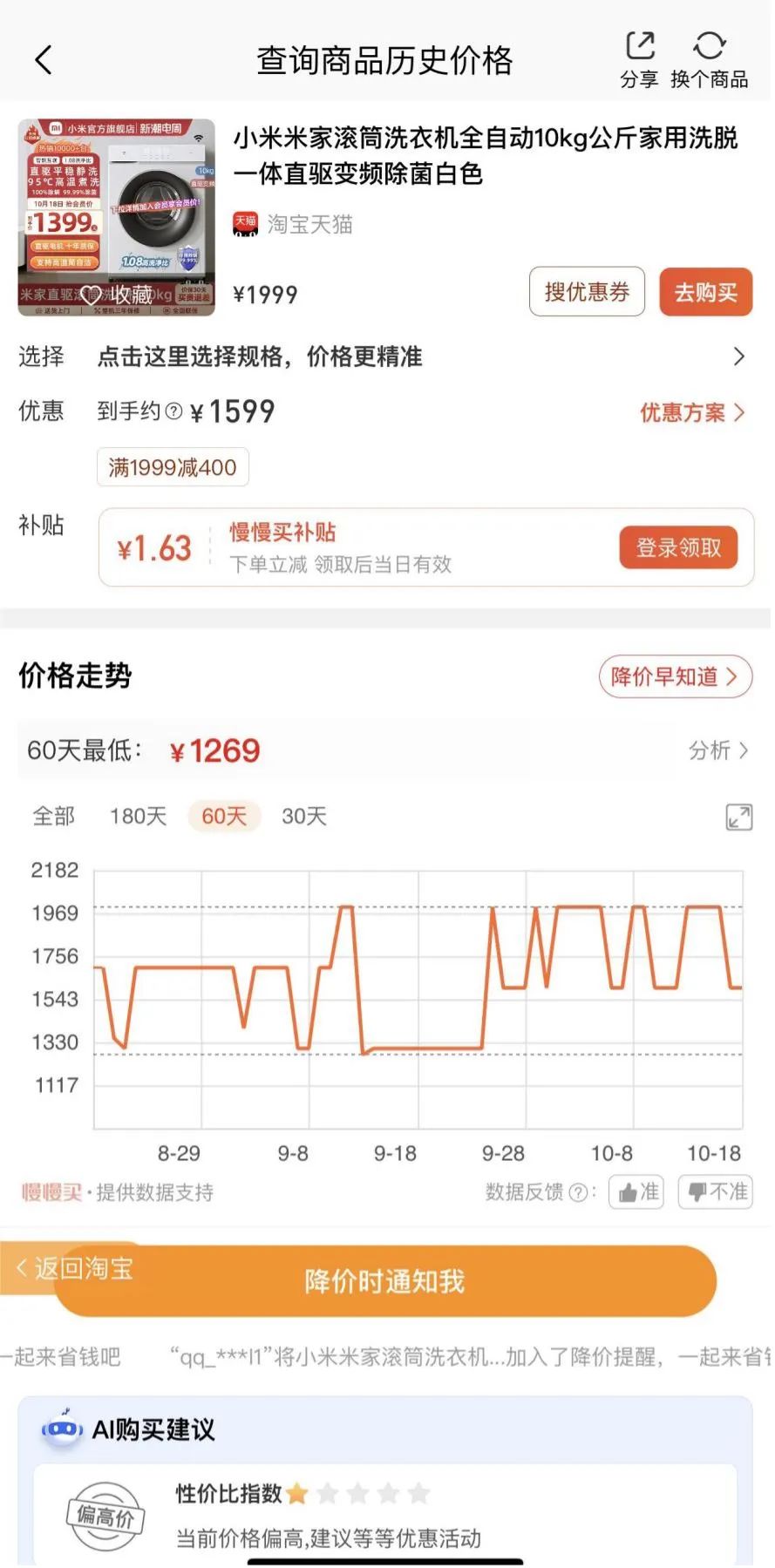
Task: Open the 优惠方案 link
Action: (x=692, y=412)
